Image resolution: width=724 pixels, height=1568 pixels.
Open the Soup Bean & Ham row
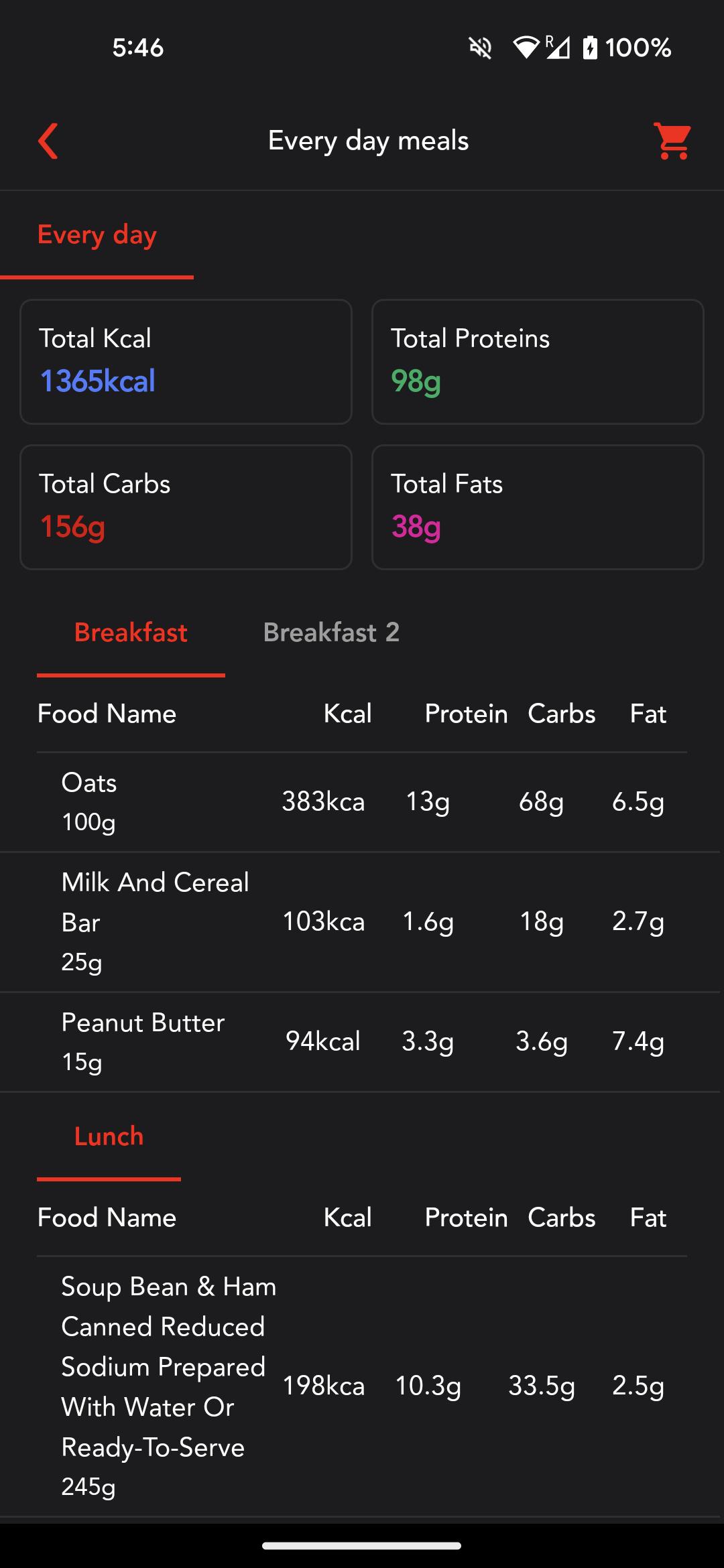(x=362, y=1386)
